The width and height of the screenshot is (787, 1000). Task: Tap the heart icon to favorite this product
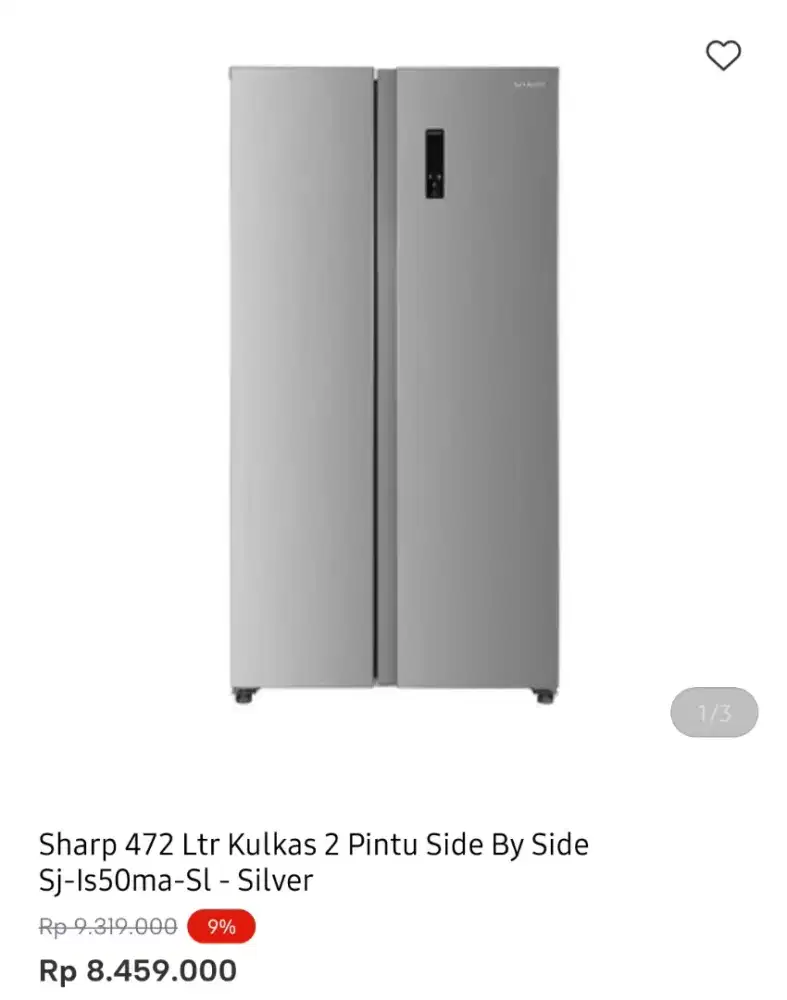pos(723,56)
